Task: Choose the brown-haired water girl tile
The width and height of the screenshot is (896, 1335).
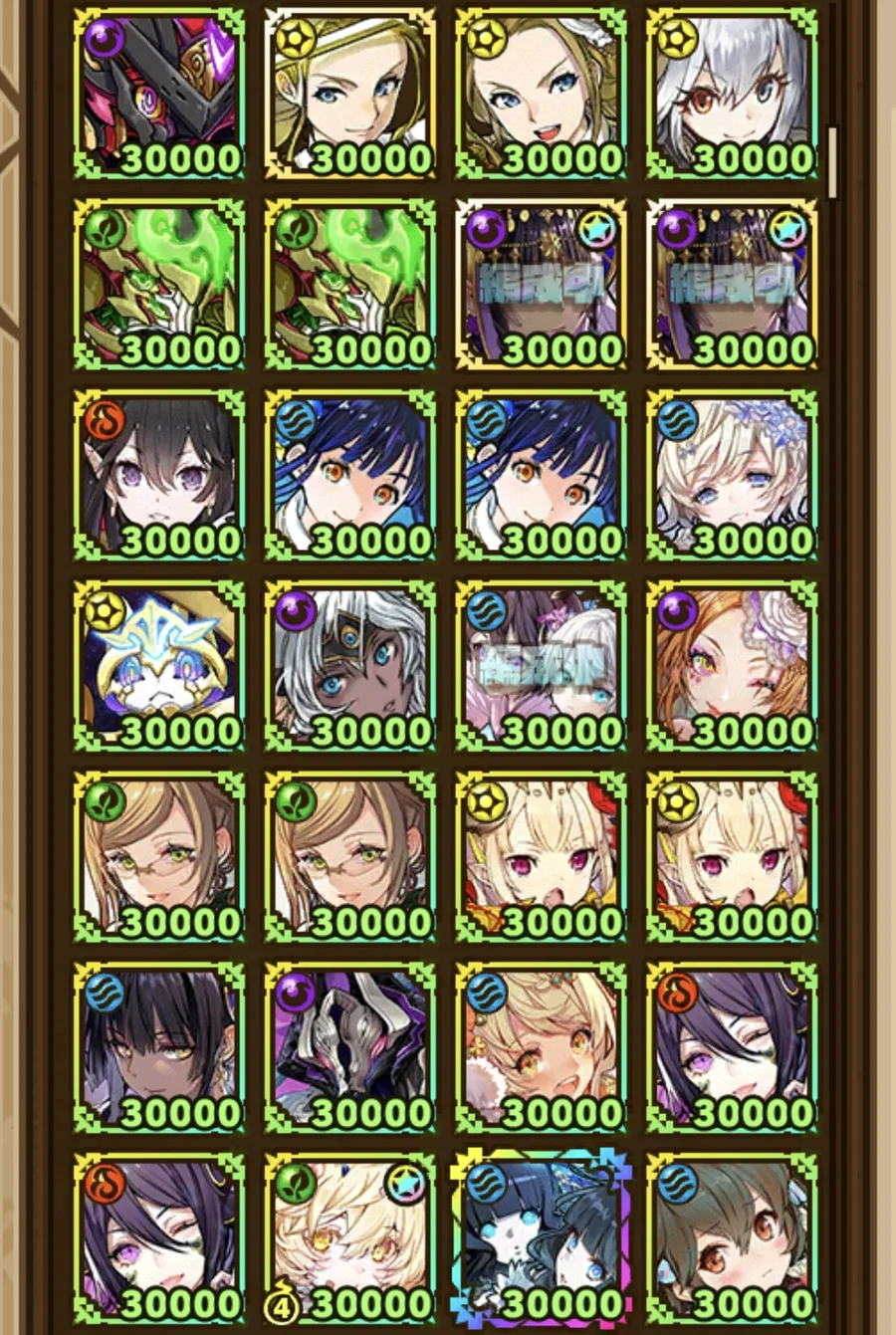Action: (732, 1239)
